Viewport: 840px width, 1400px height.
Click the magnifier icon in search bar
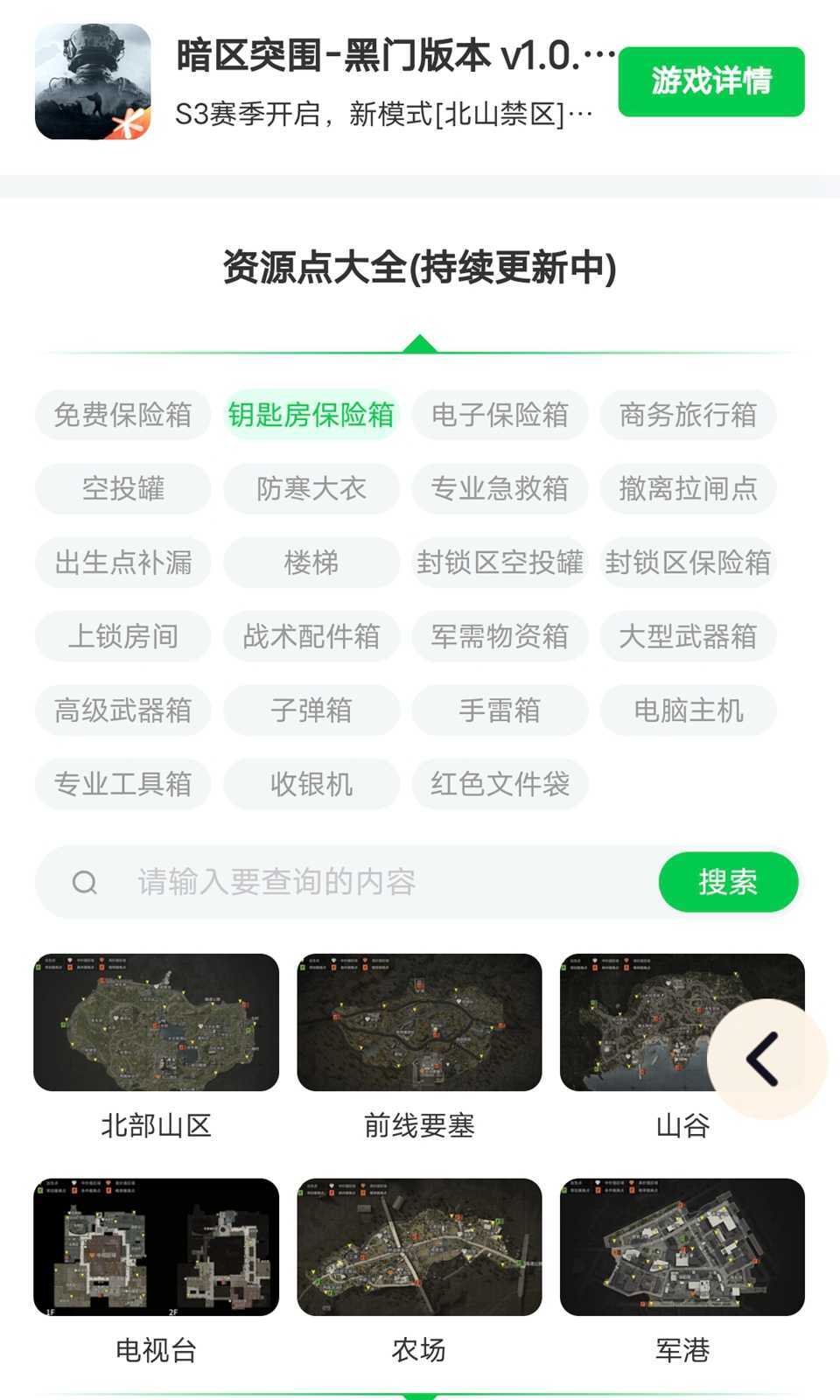point(85,882)
